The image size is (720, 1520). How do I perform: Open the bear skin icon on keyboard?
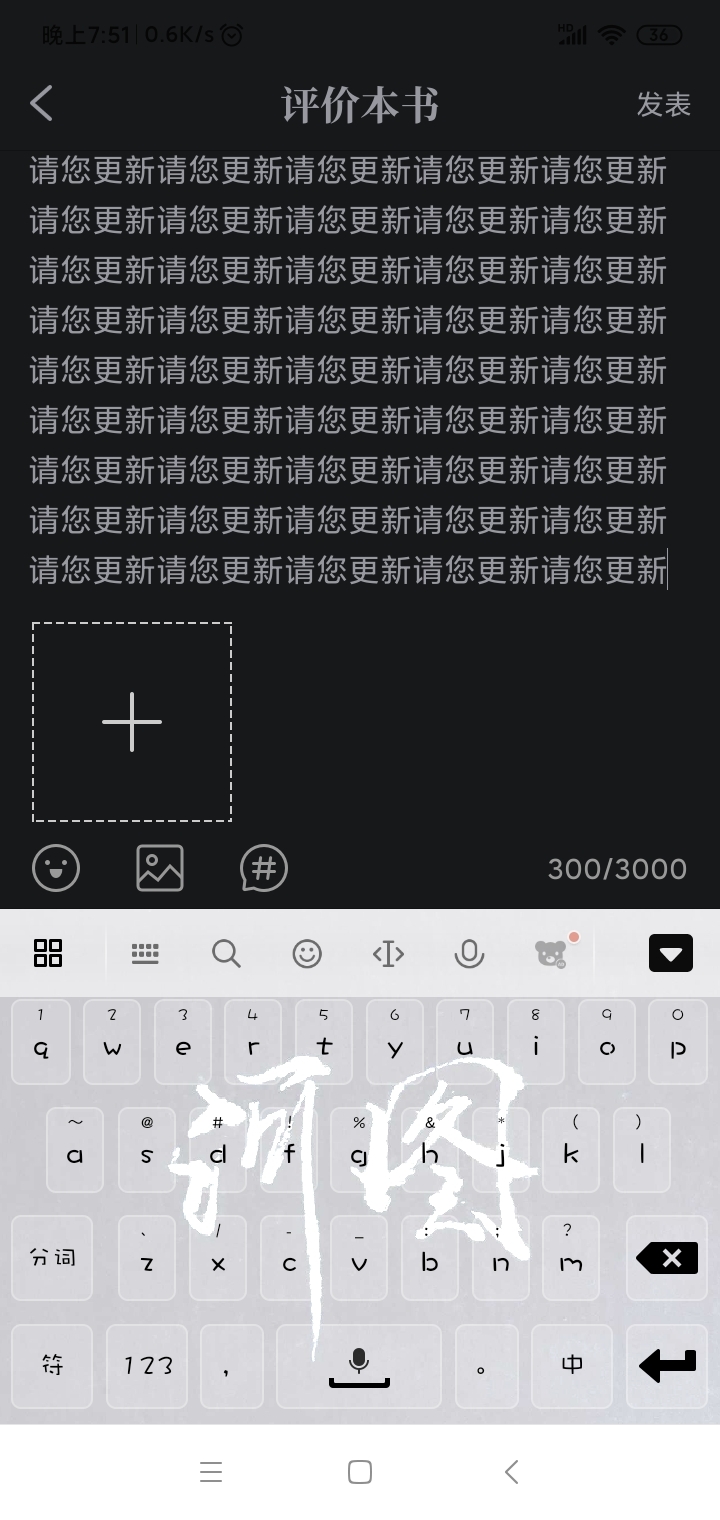click(551, 953)
